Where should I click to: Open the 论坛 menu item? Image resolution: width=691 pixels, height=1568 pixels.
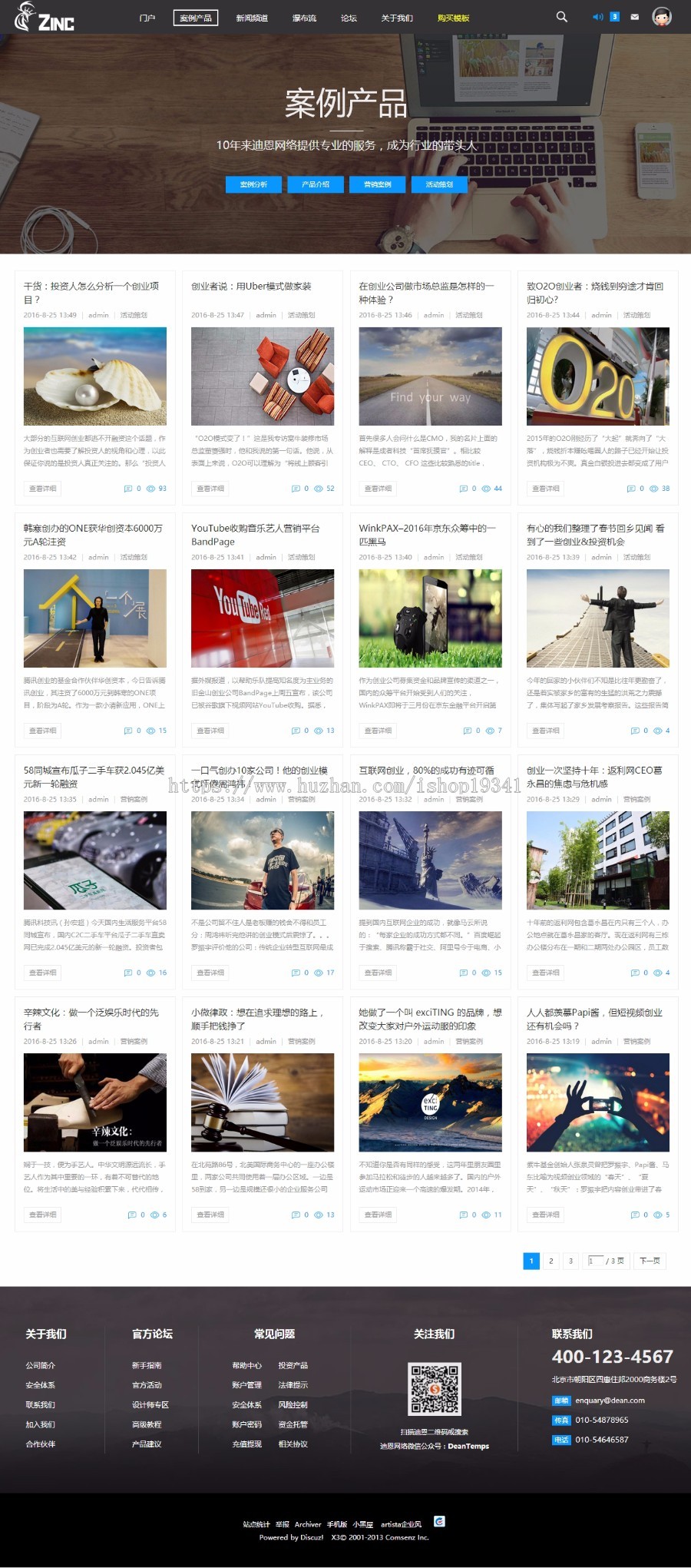[347, 16]
